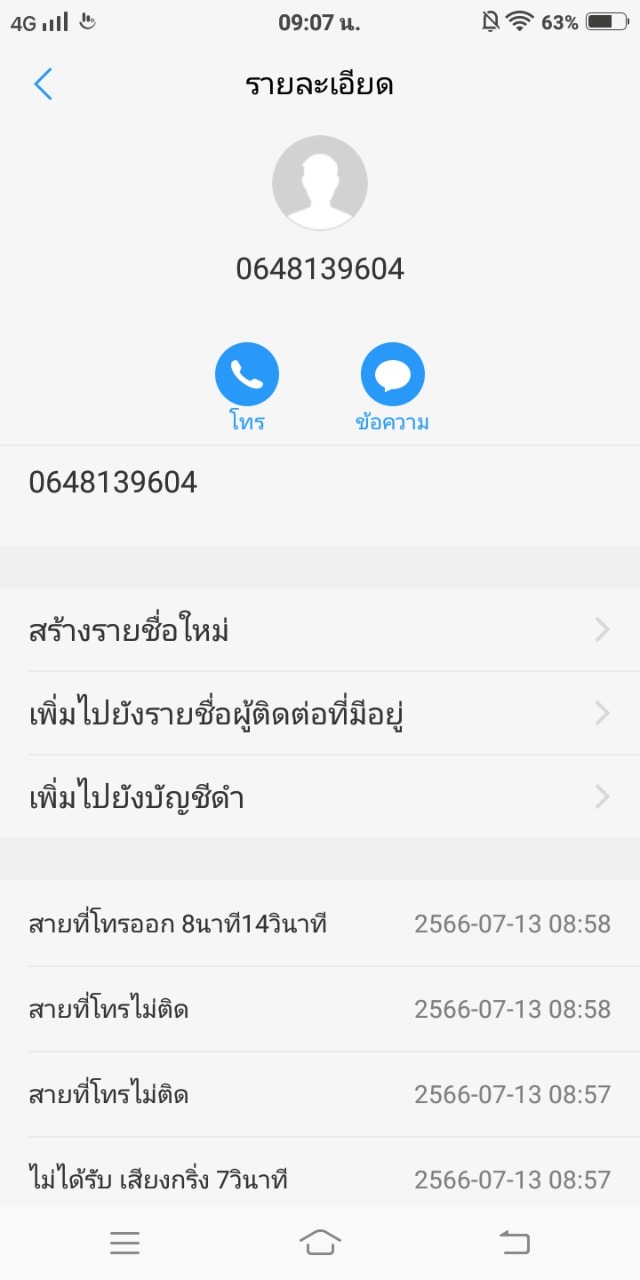The image size is (640, 1280).
Task: Go to the home screen via the navigation bar
Action: coord(320,1243)
